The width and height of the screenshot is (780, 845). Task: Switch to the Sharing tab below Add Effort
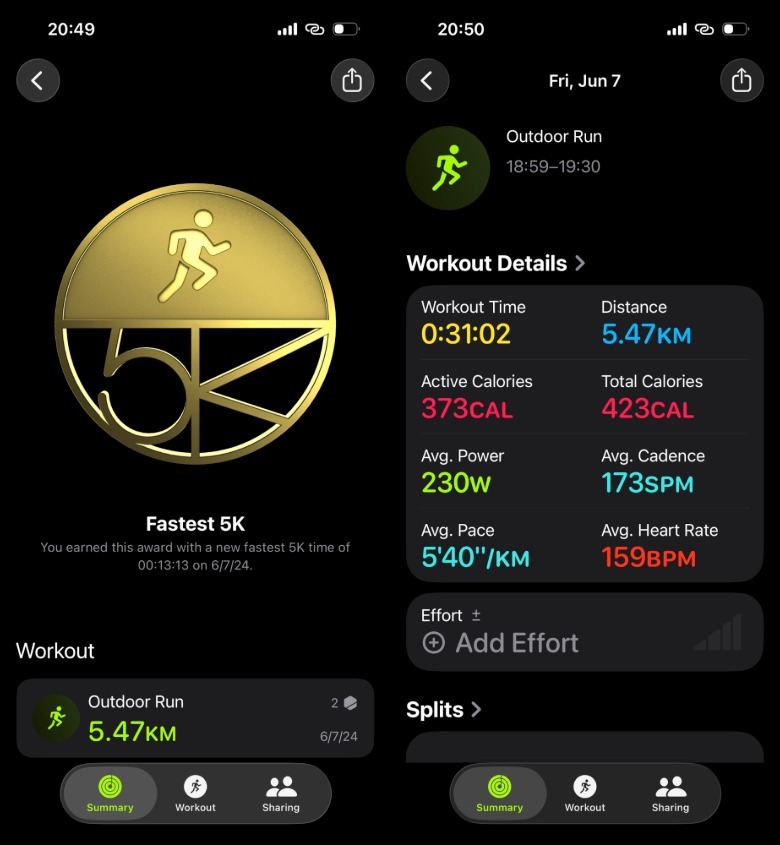click(670, 794)
